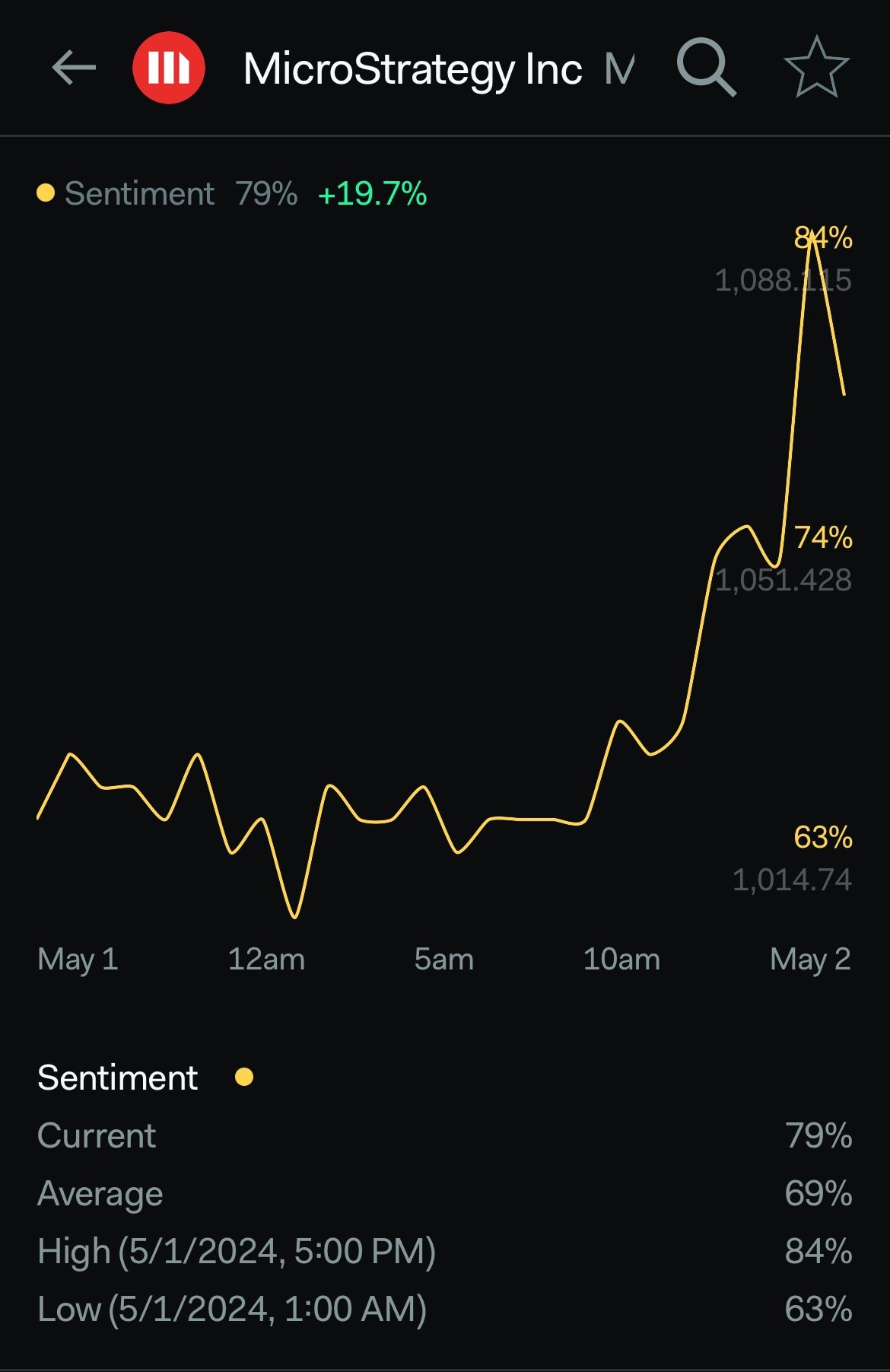Go back using the arrow icon
The image size is (890, 1372).
74,68
